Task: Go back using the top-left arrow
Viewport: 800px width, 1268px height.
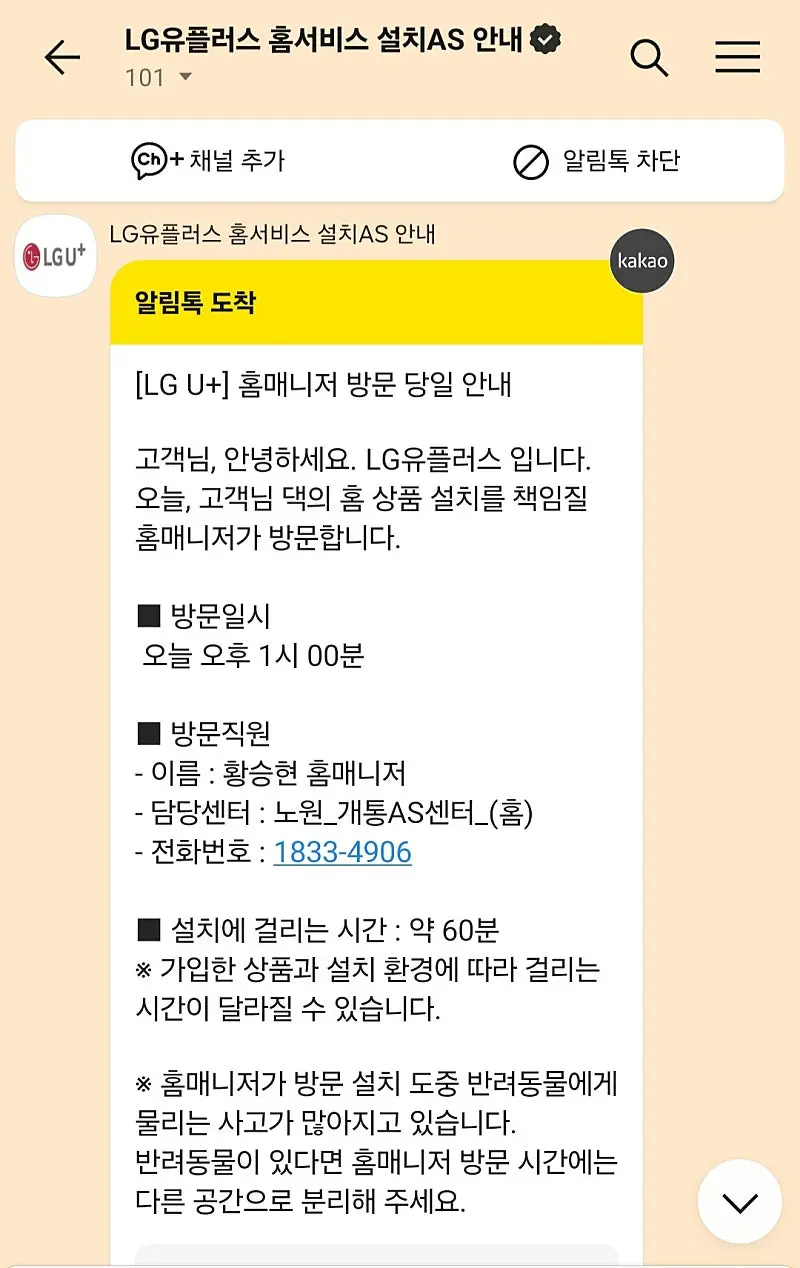Action: click(62, 58)
